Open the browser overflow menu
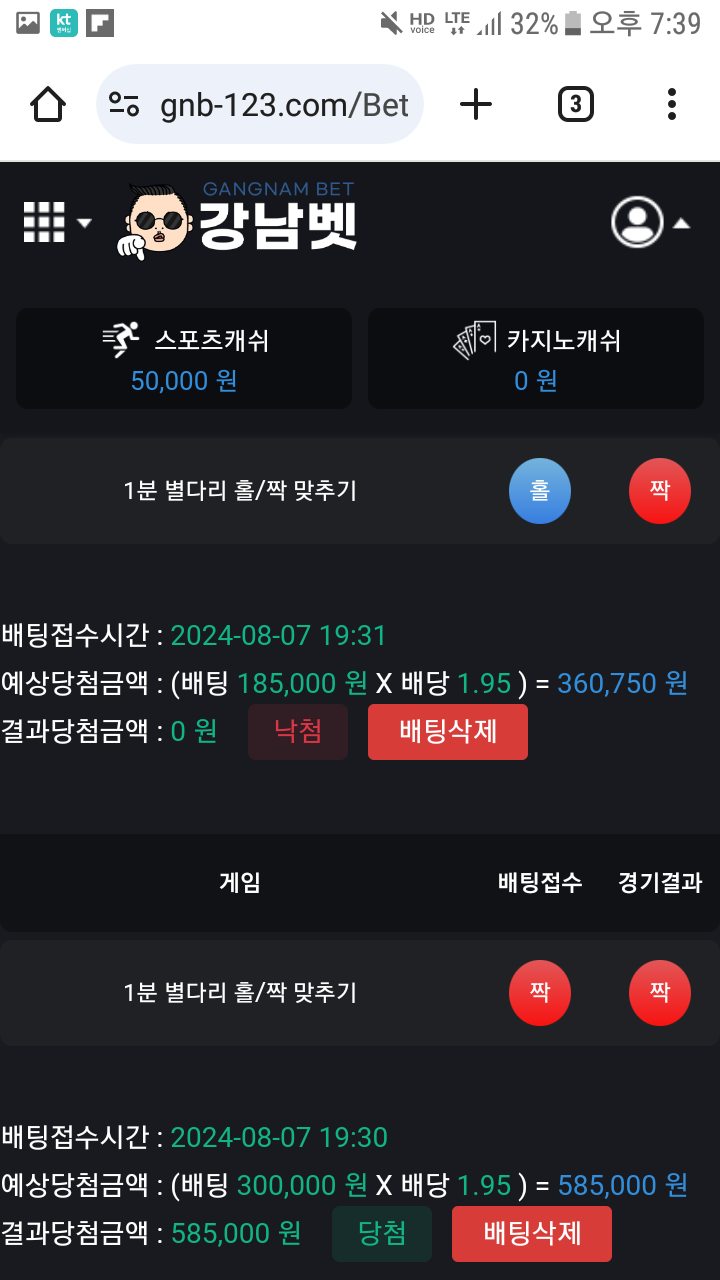The width and height of the screenshot is (720, 1280). pyautogui.click(x=671, y=104)
